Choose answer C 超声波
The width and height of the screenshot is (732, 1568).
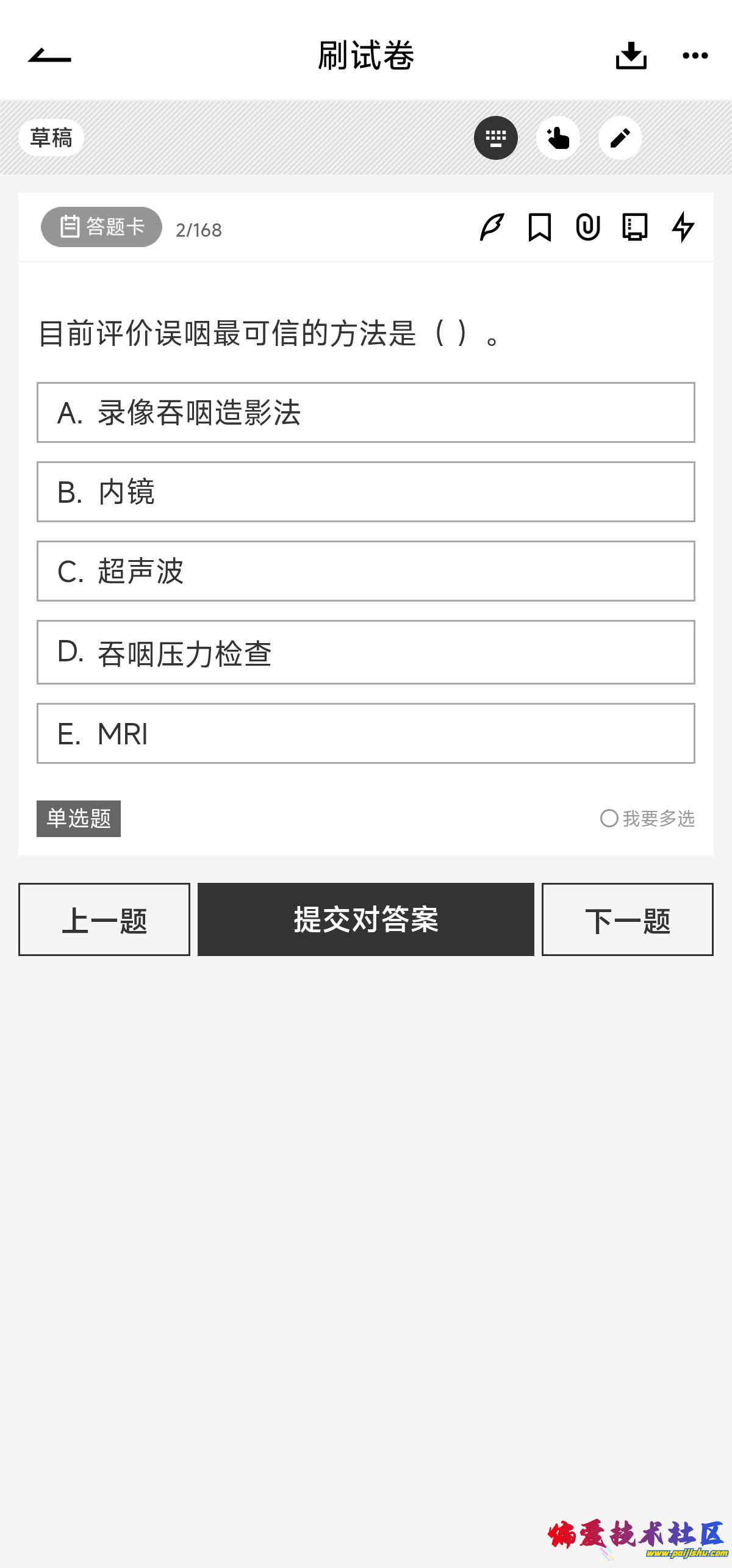pos(366,571)
